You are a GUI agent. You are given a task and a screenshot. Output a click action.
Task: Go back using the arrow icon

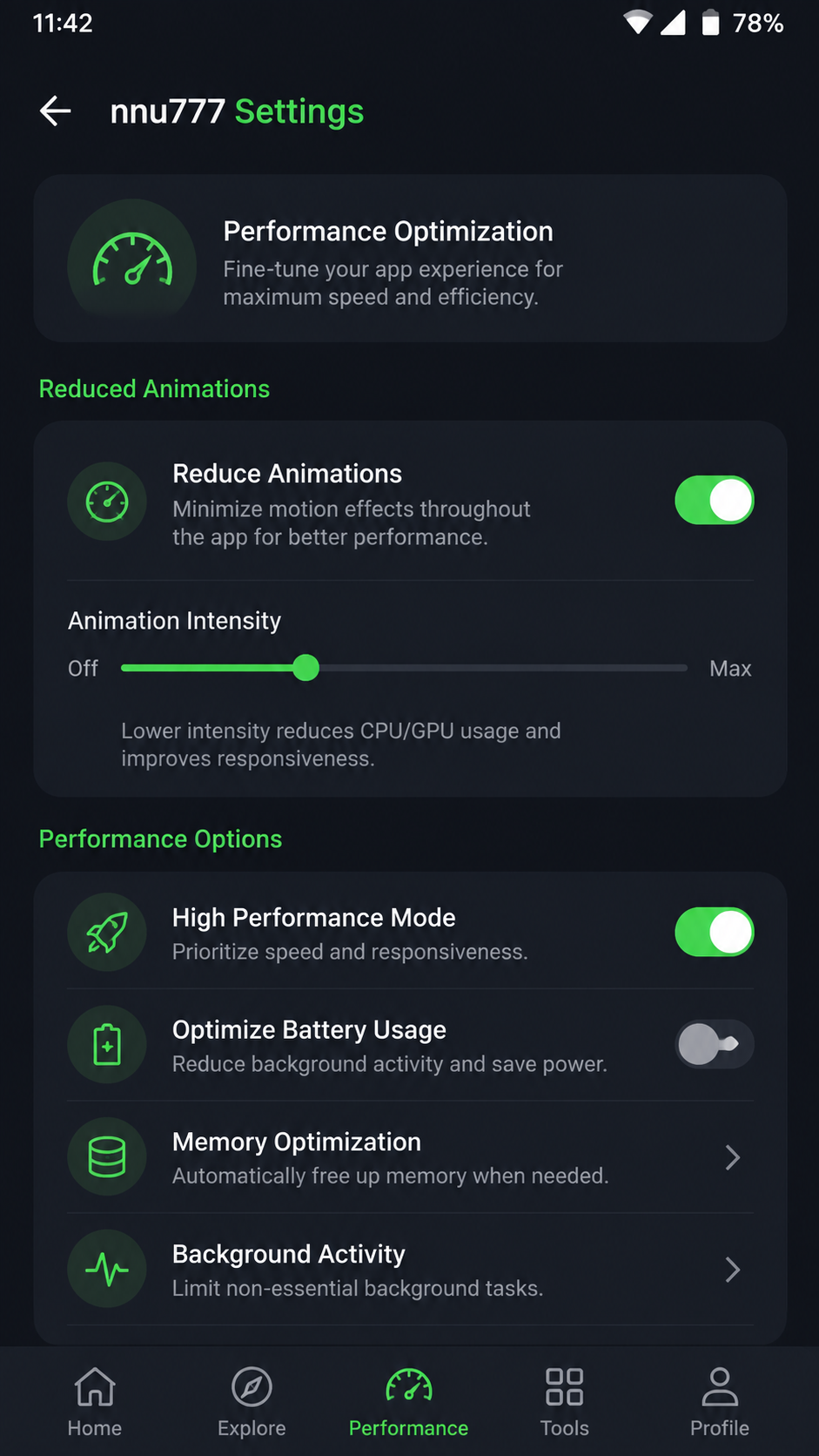(56, 111)
